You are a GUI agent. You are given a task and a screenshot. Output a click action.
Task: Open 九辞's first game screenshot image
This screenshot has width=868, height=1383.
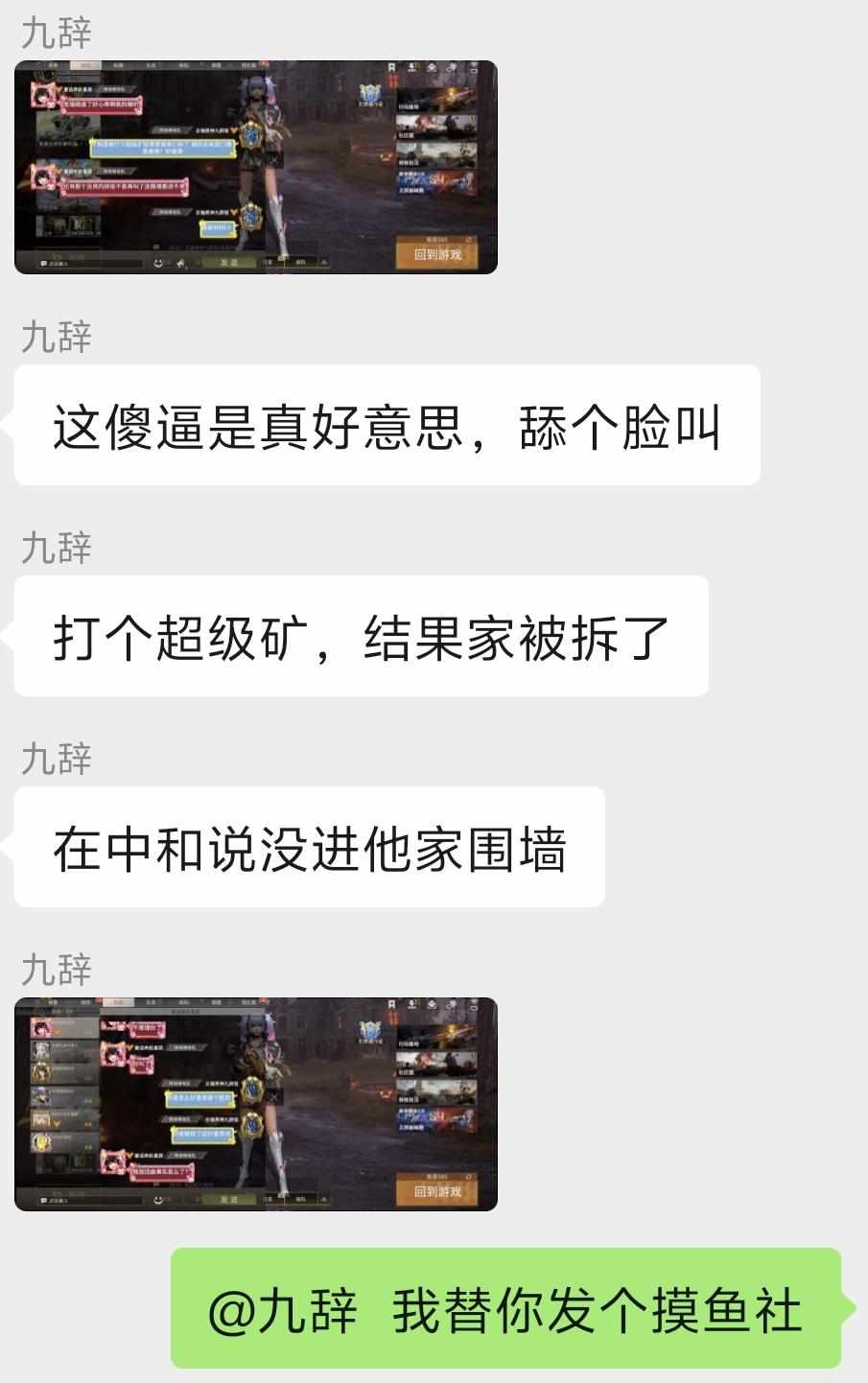255,167
